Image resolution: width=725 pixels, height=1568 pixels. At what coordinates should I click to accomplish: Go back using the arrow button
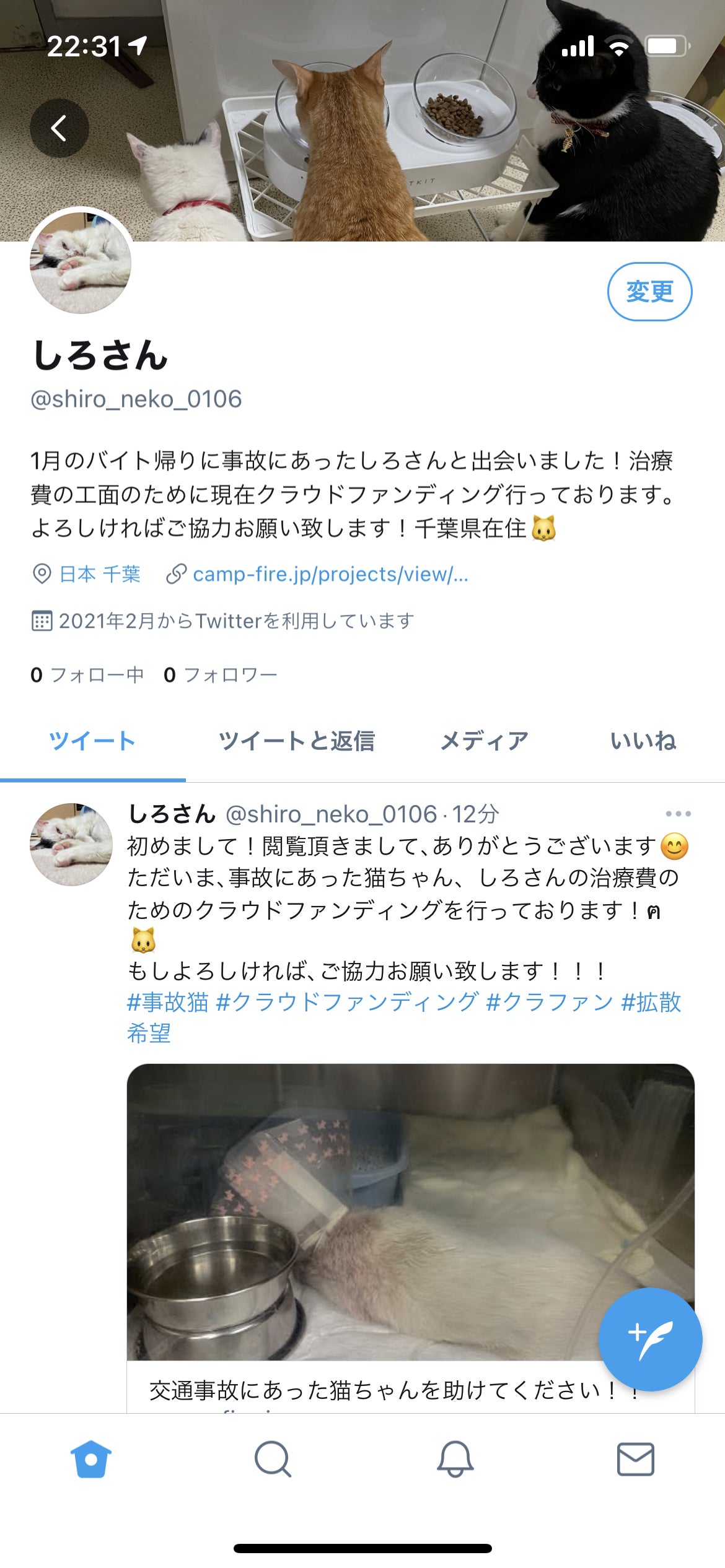click(59, 128)
